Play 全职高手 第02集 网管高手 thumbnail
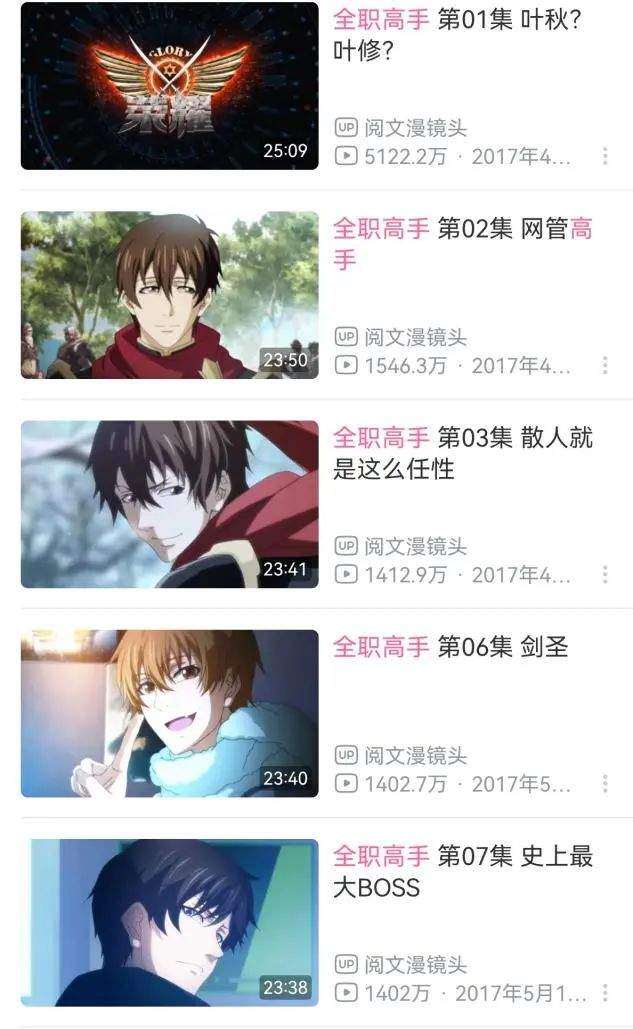Viewport: 633px width, 1029px height. 169,295
